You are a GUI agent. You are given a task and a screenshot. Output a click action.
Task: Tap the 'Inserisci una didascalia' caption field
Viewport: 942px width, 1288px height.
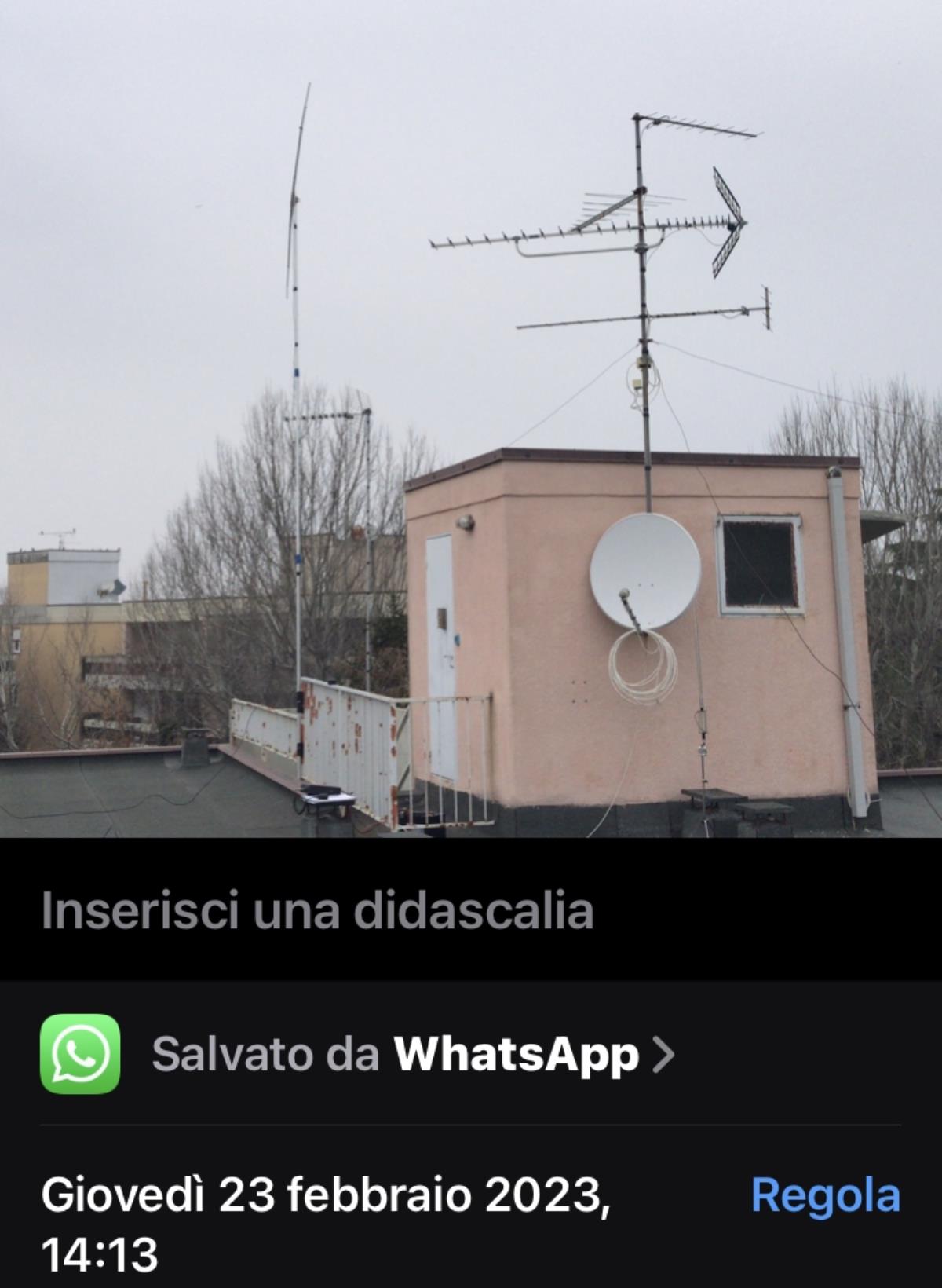tap(317, 911)
